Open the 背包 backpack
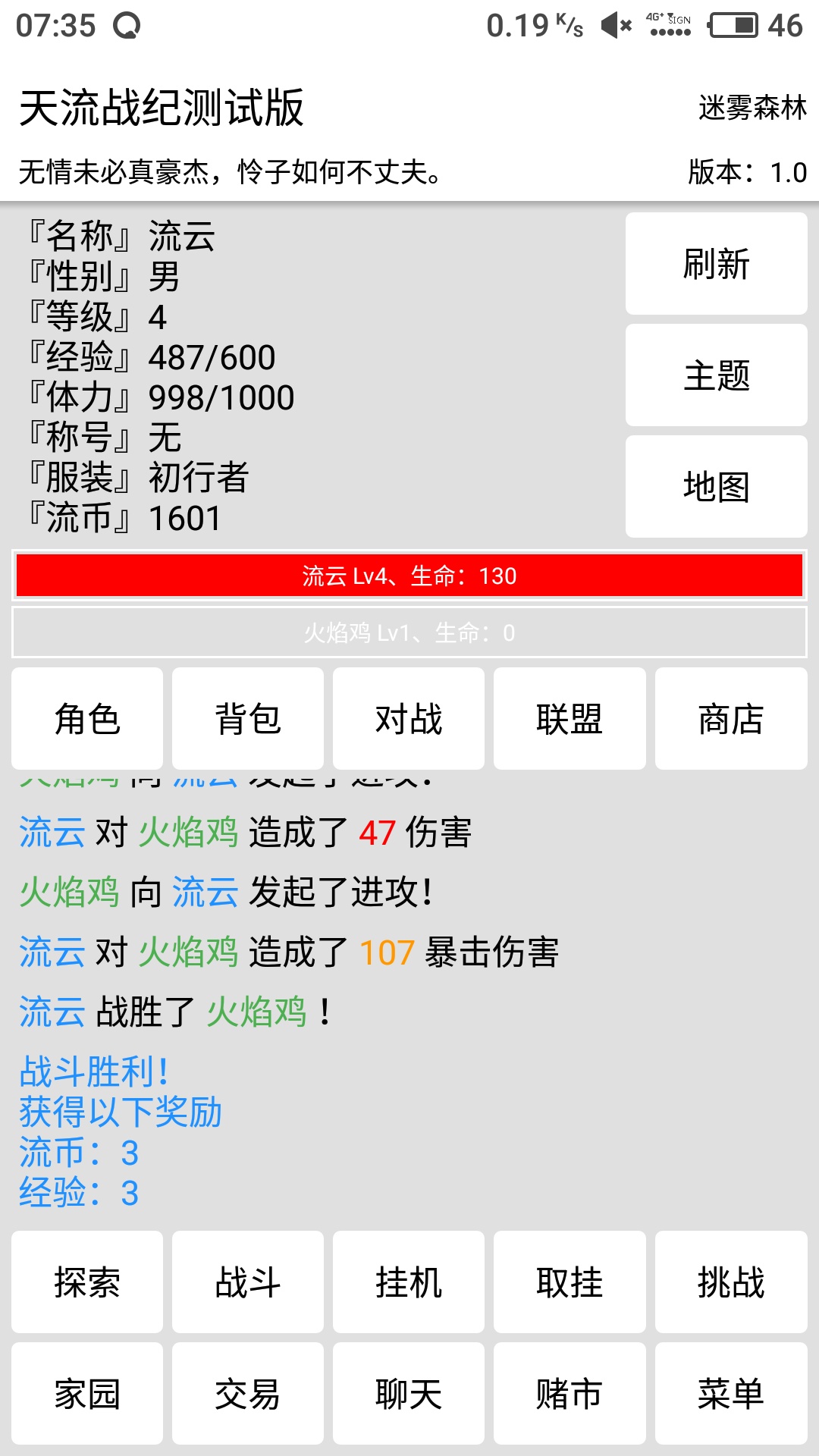This screenshot has height=1456, width=819. point(248,719)
